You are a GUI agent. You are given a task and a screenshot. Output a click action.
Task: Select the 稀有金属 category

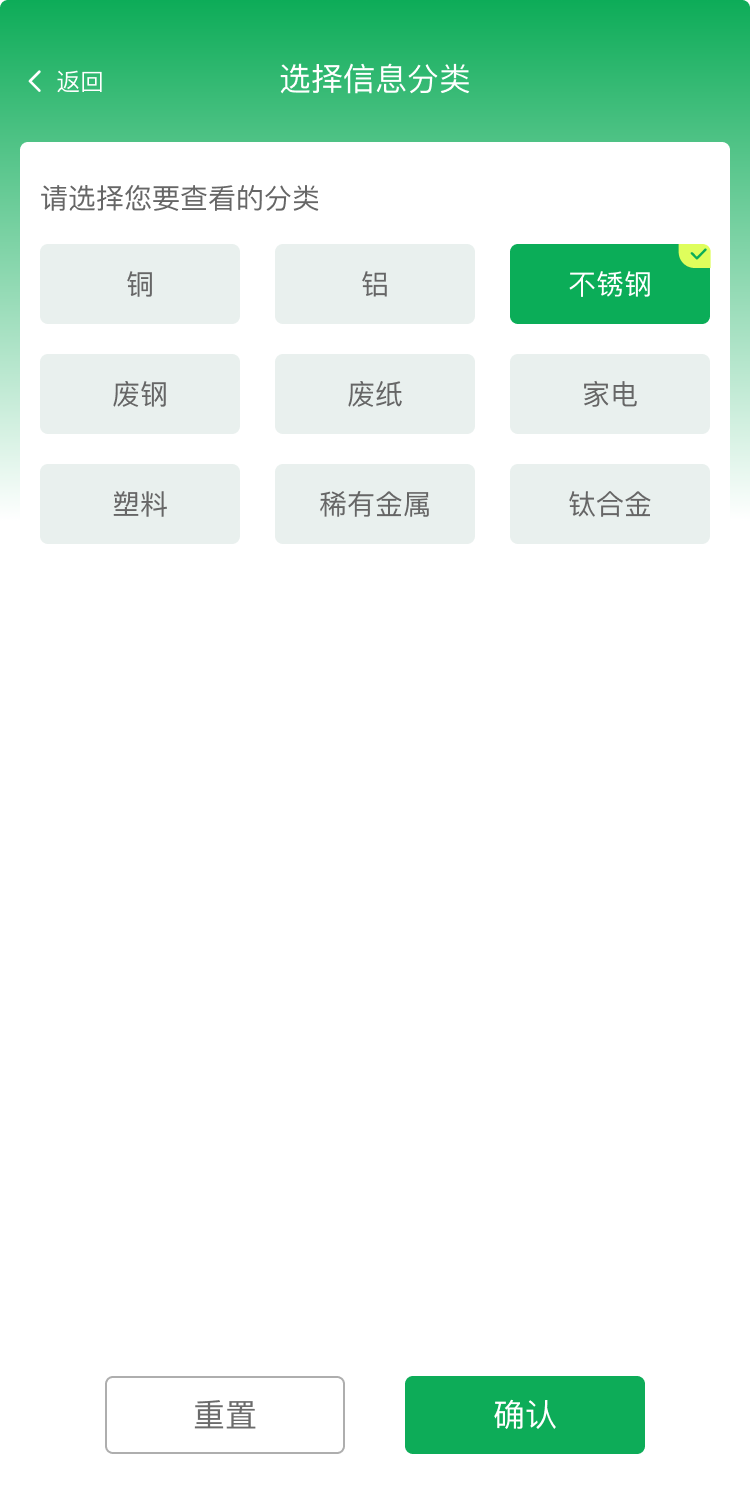(374, 504)
